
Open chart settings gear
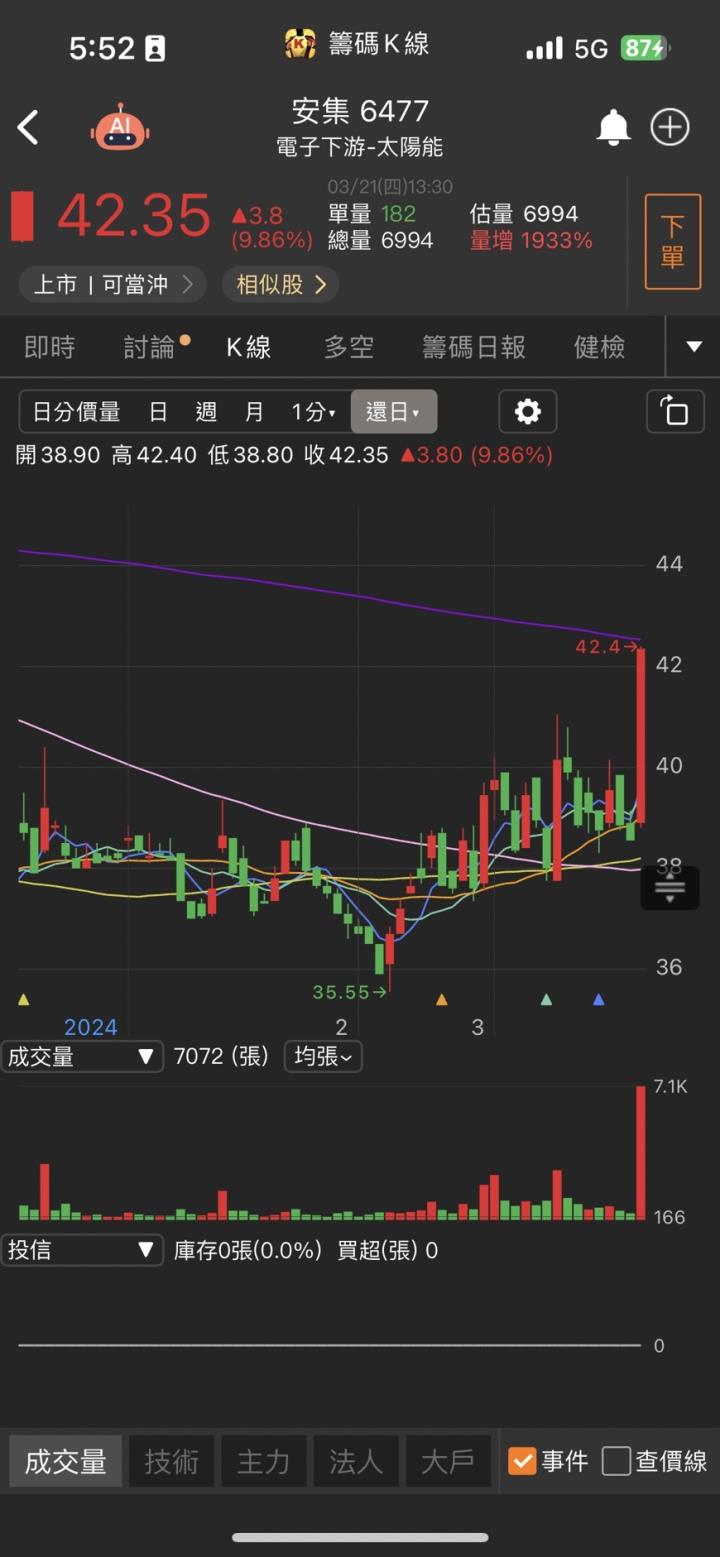[527, 412]
